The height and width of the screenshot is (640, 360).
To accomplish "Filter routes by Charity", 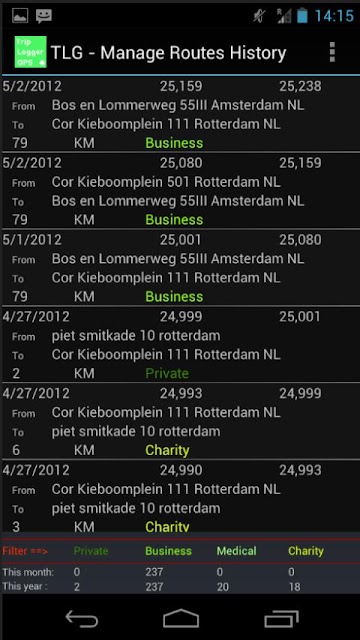I will click(x=306, y=551).
